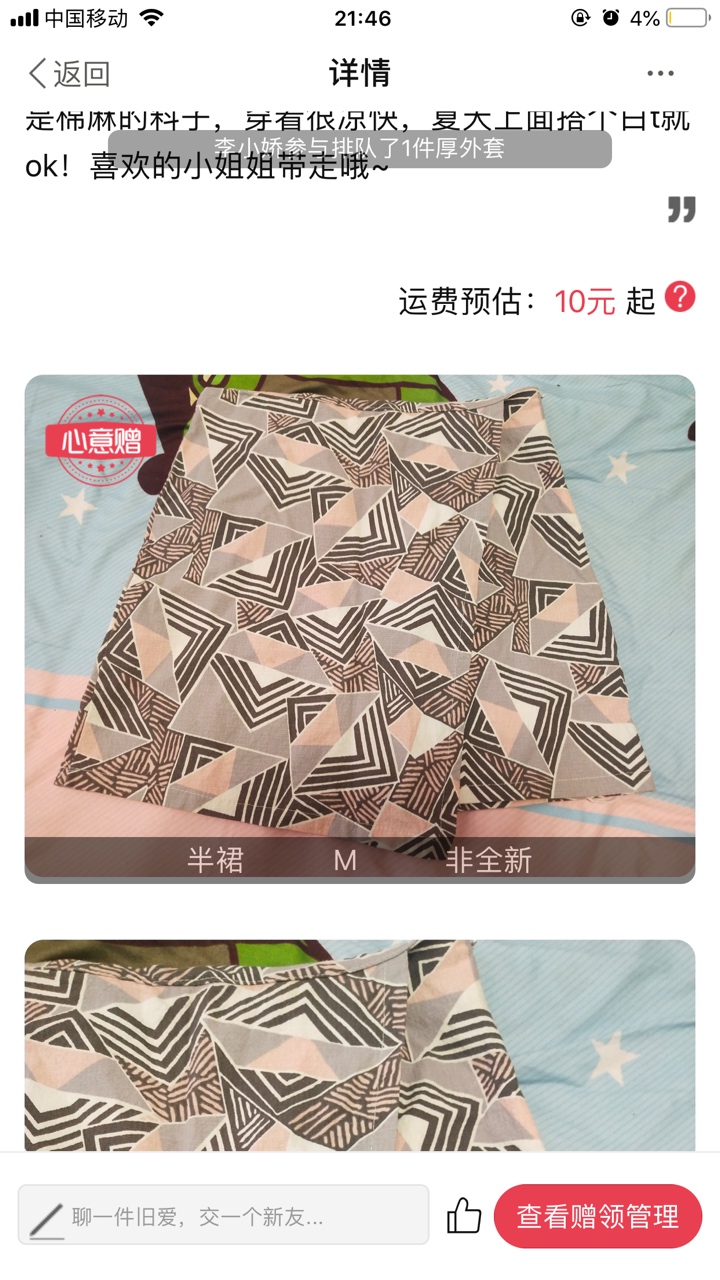Open the first skirt photo labeled 心意赠

tap(360, 629)
